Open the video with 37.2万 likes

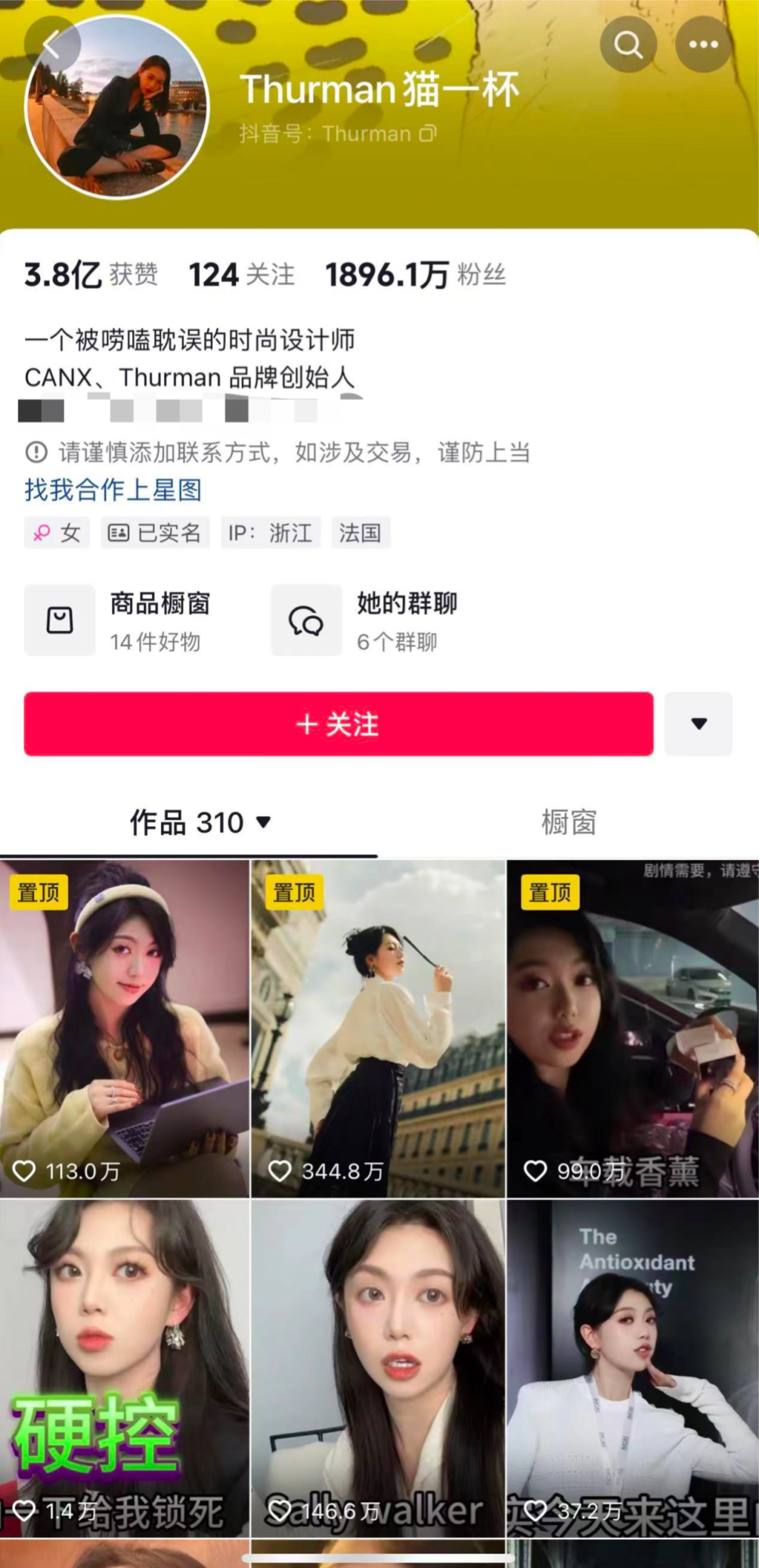click(633, 1368)
